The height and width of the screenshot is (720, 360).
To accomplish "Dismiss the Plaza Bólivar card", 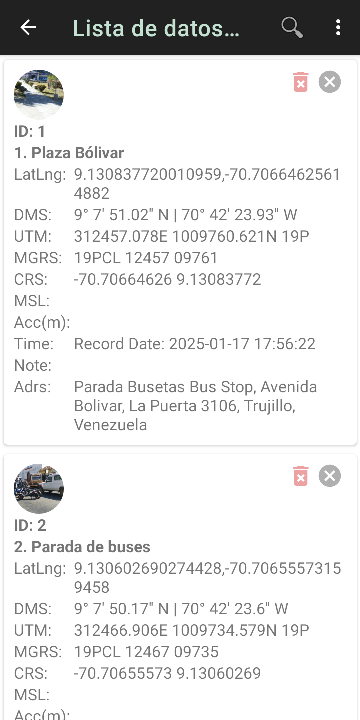I will 330,82.
